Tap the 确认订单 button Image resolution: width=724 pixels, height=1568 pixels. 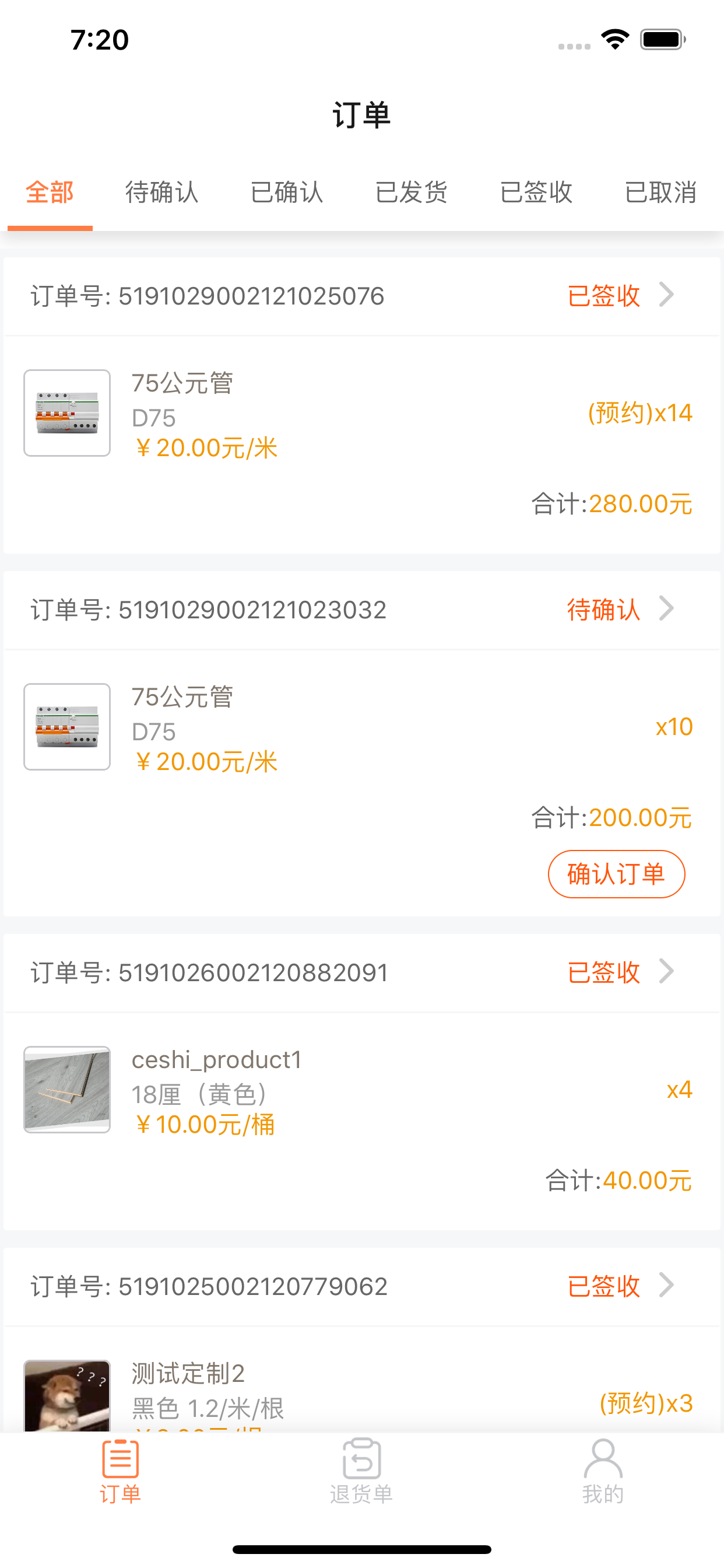[616, 873]
